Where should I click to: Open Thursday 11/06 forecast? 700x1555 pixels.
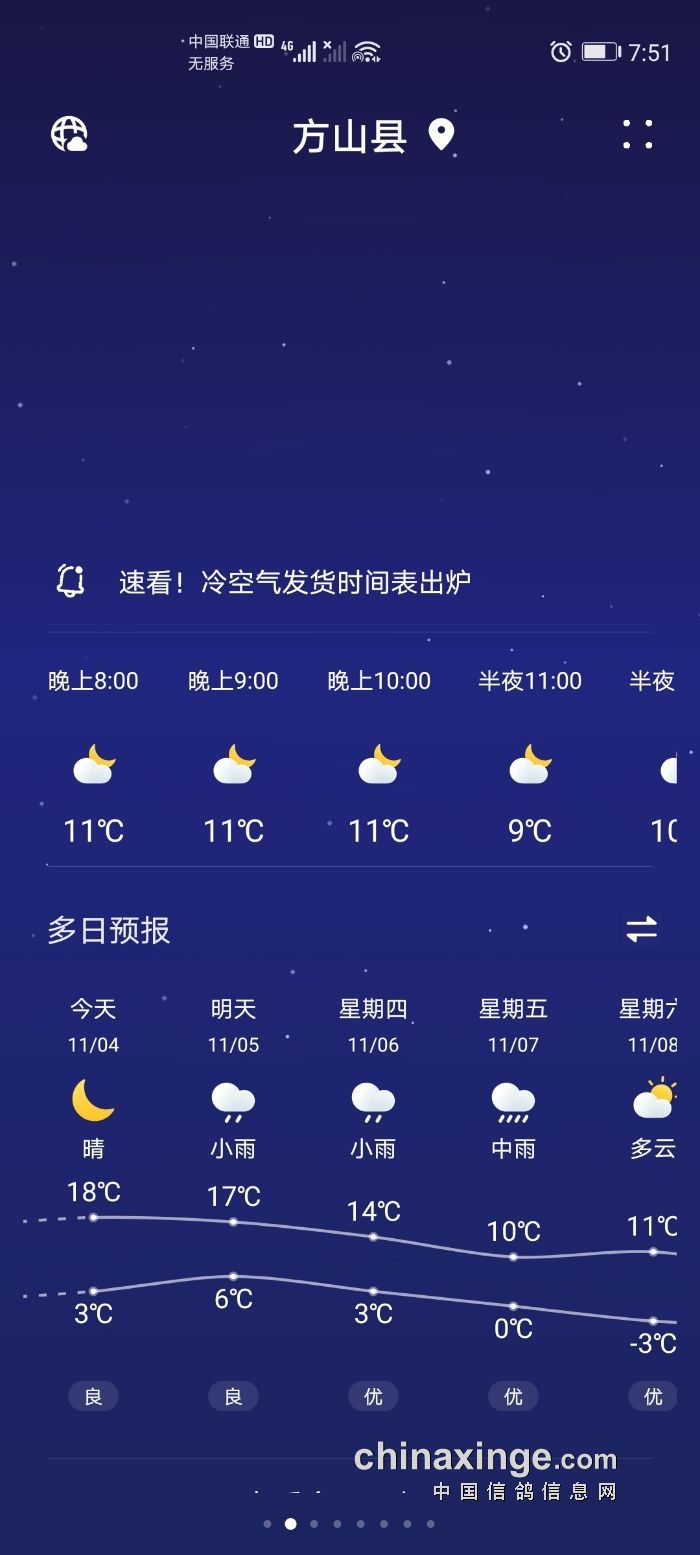[x=373, y=1100]
